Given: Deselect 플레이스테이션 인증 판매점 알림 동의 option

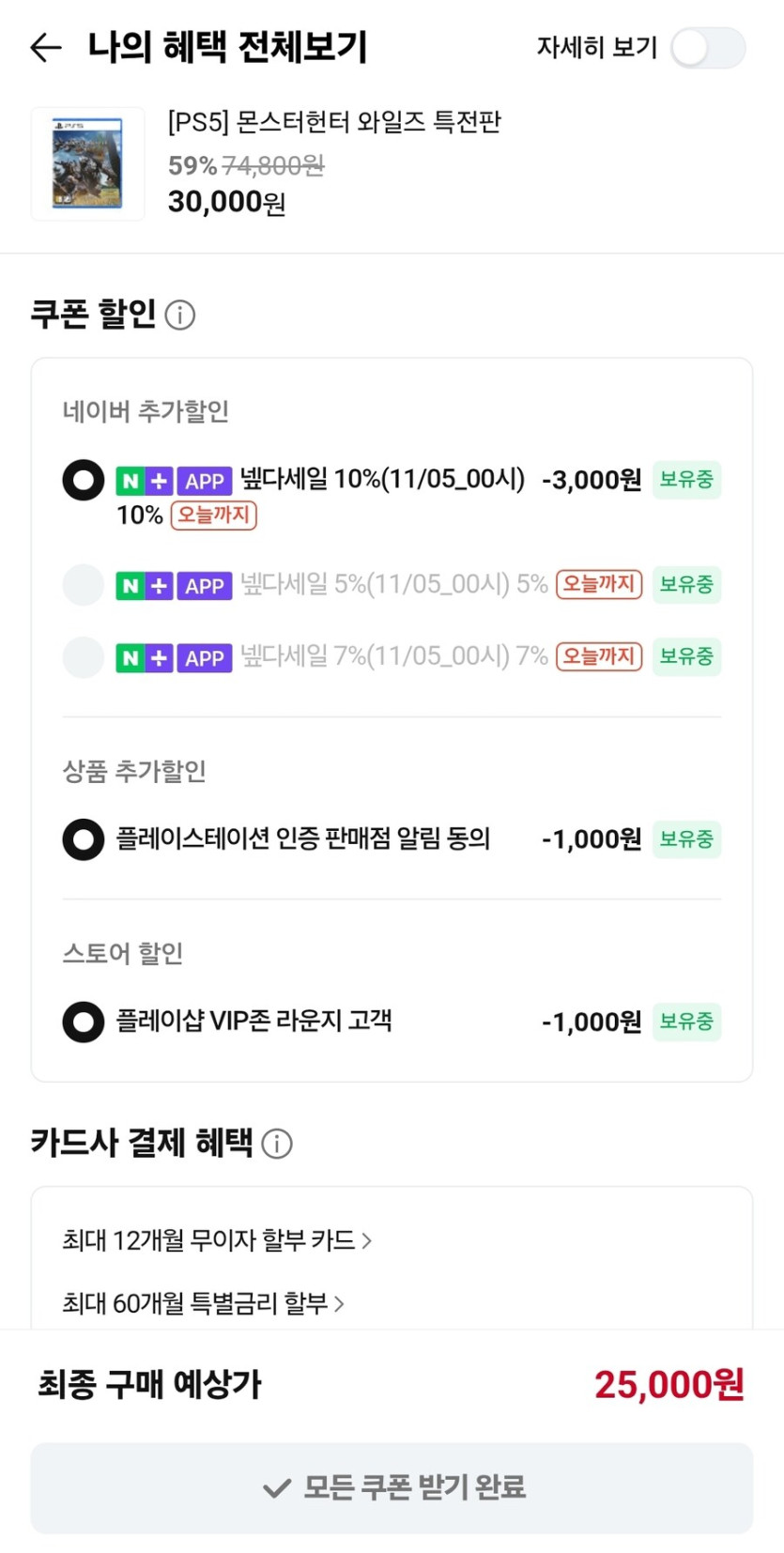Looking at the screenshot, I should (83, 839).
